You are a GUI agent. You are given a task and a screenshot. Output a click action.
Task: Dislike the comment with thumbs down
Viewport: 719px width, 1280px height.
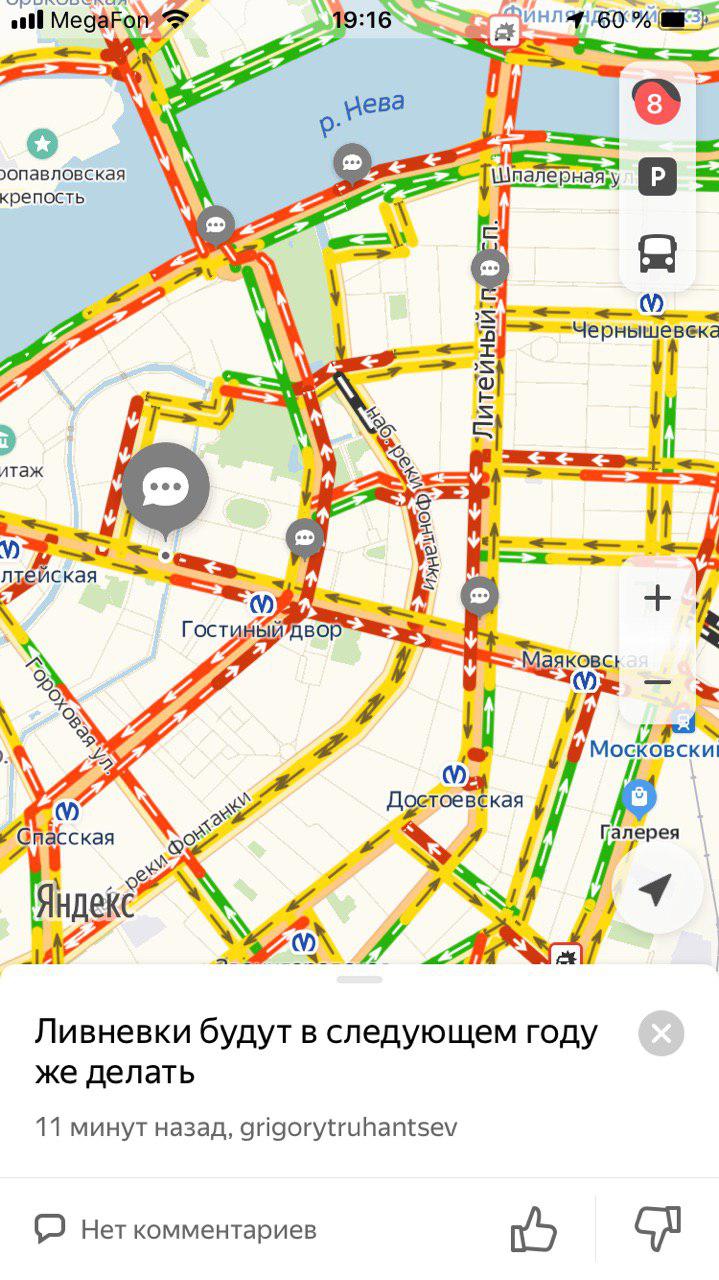(x=658, y=1227)
